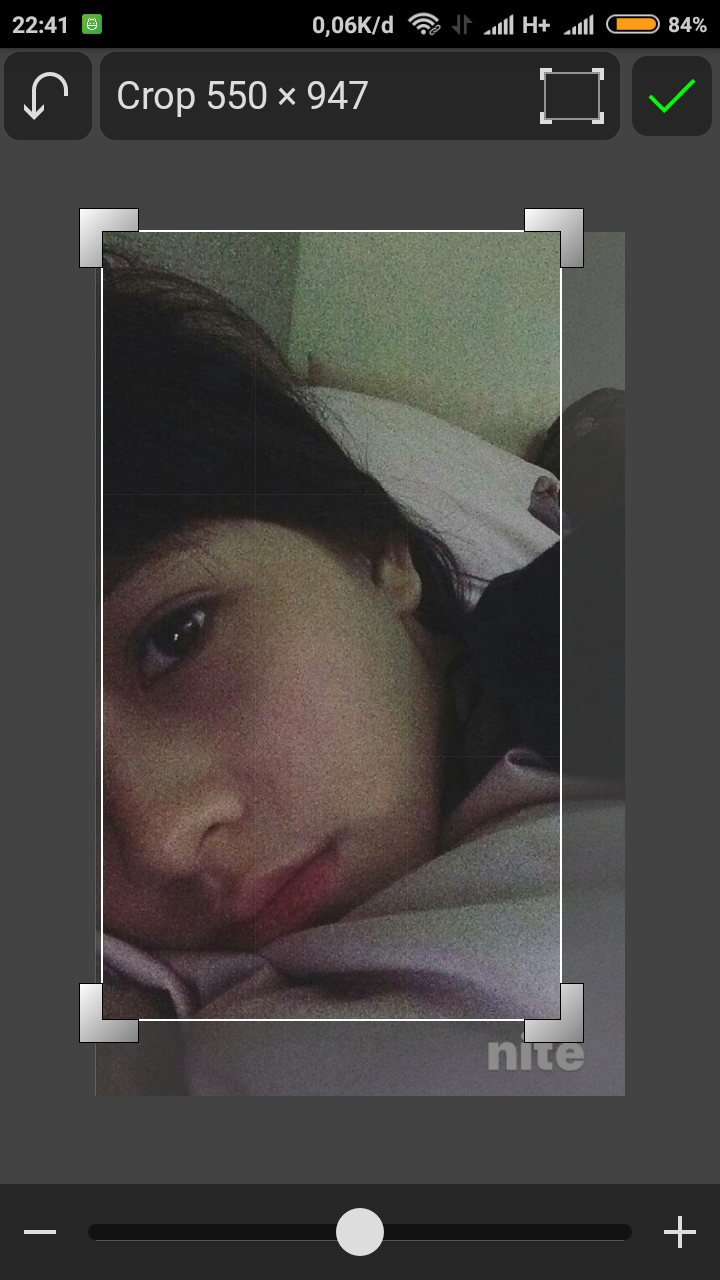
Task: Open the crop aspect ratio frame icon
Action: point(572,96)
